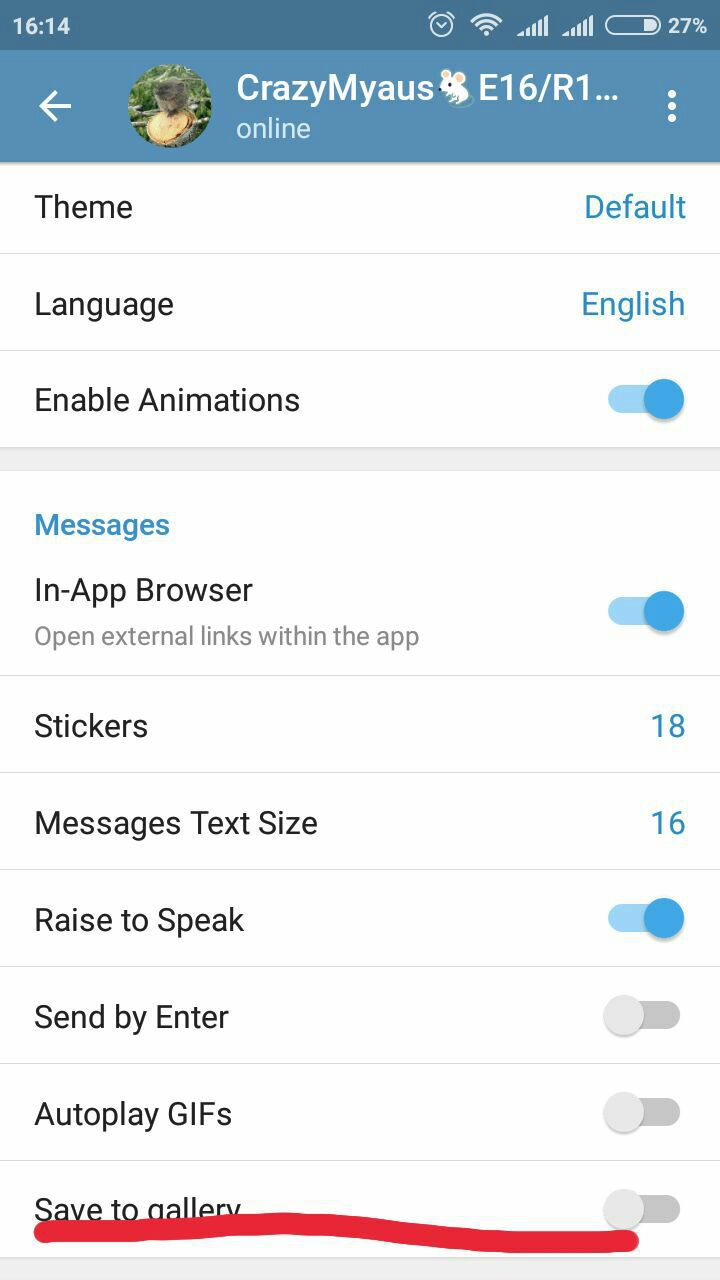This screenshot has width=720, height=1280.
Task: Disable the Enable Animations switch
Action: click(646, 400)
